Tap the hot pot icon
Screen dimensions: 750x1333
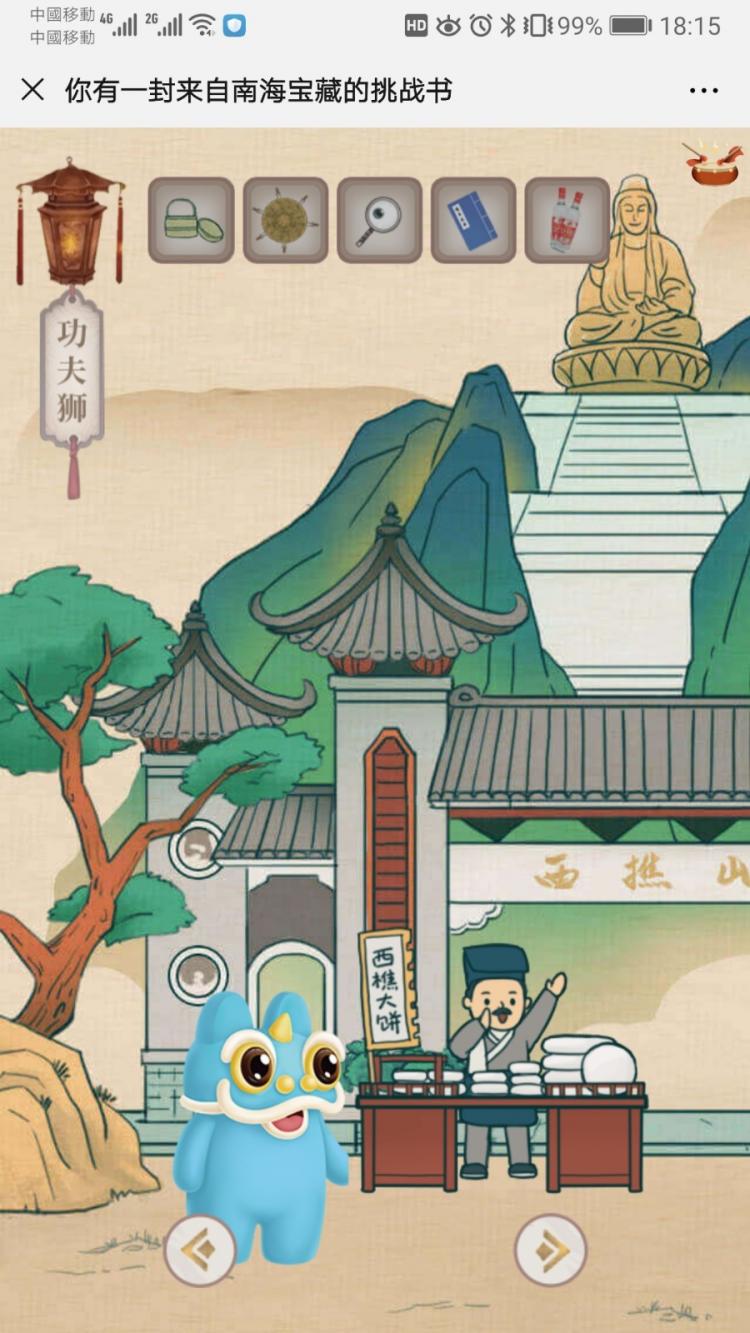coord(713,165)
